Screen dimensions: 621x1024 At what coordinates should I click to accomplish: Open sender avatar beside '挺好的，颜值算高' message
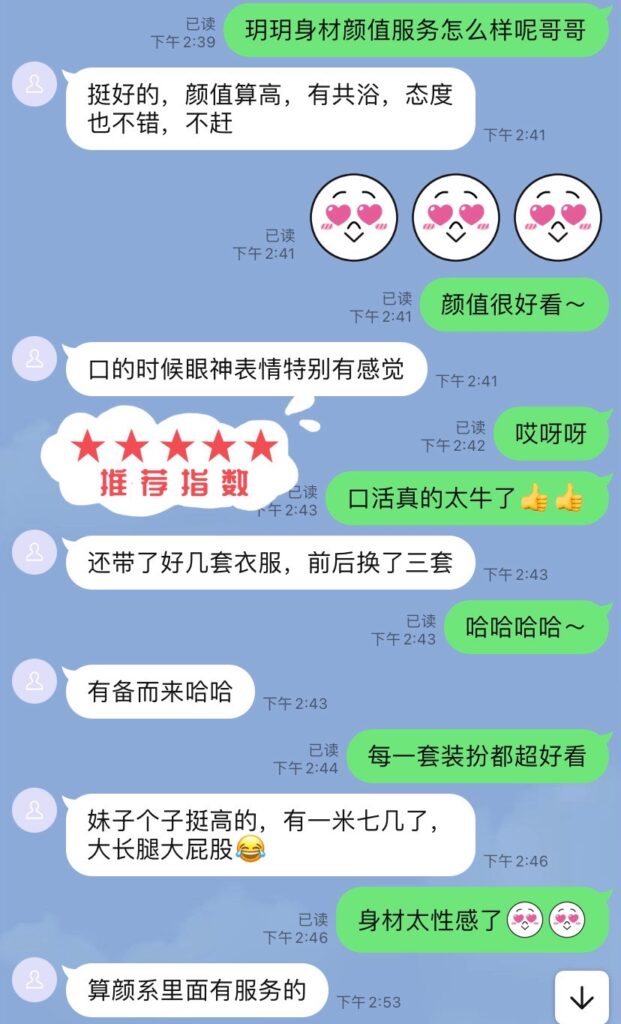[x=34, y=85]
